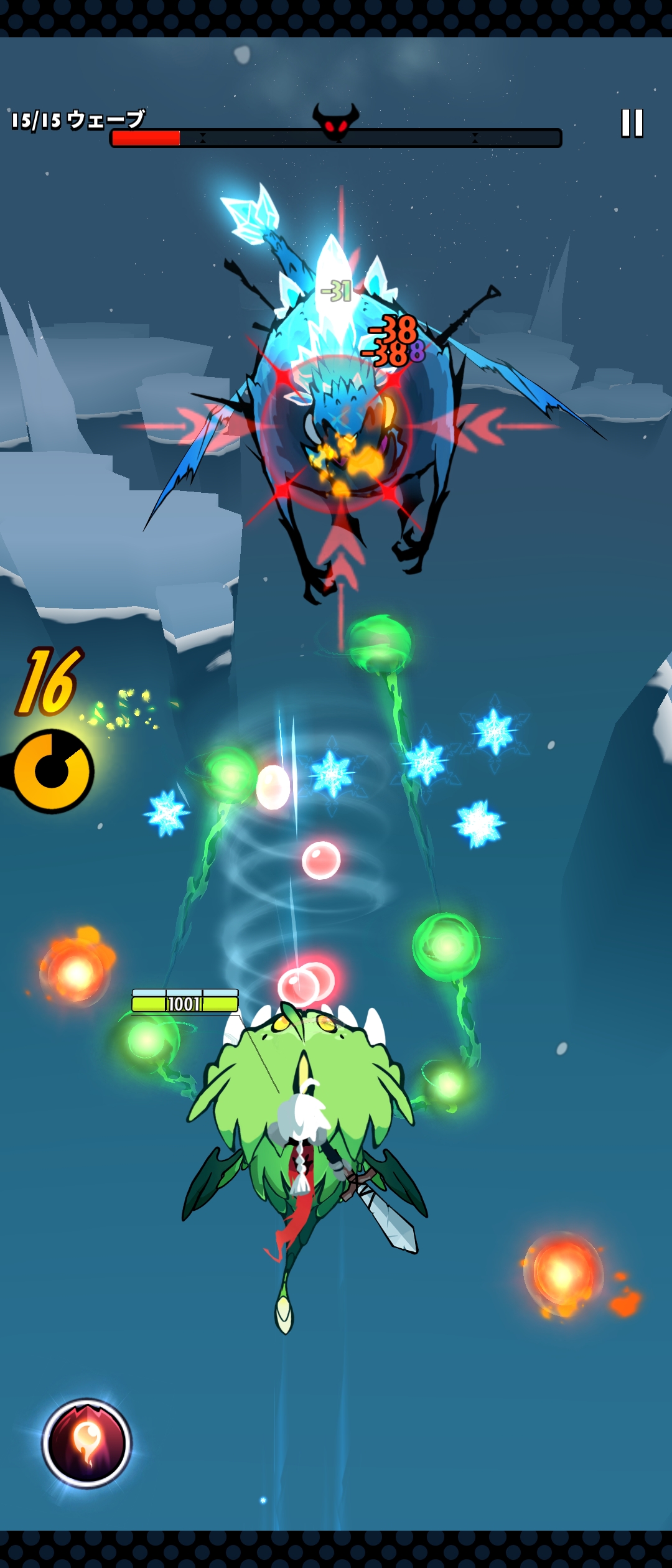Activate the fire spirit skill button
Image resolution: width=672 pixels, height=1568 pixels.
click(x=86, y=1443)
